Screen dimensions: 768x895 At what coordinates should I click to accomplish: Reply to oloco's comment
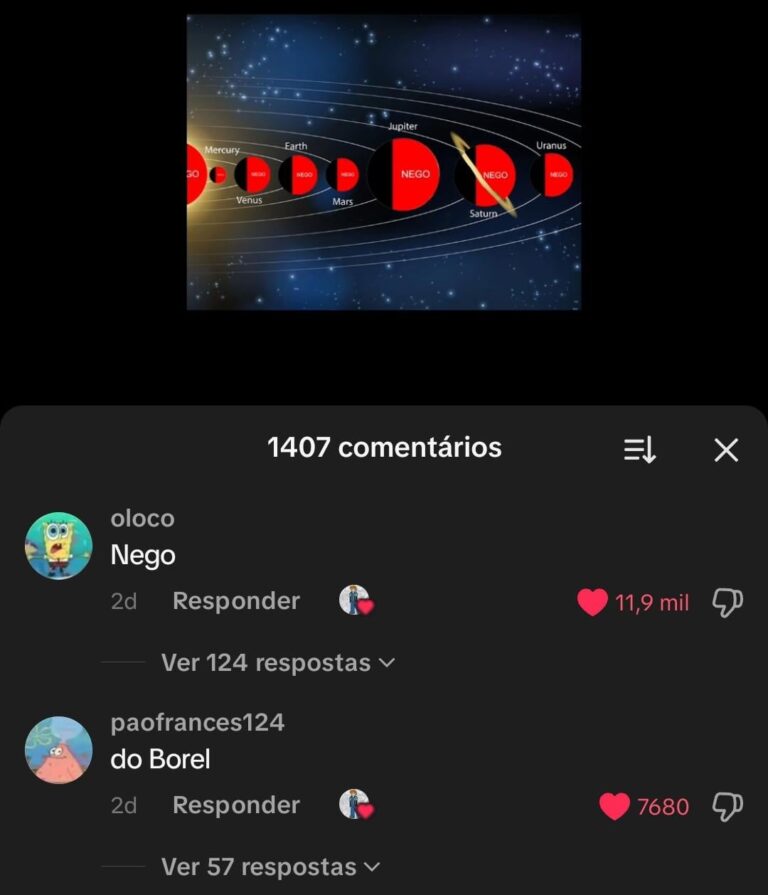236,601
